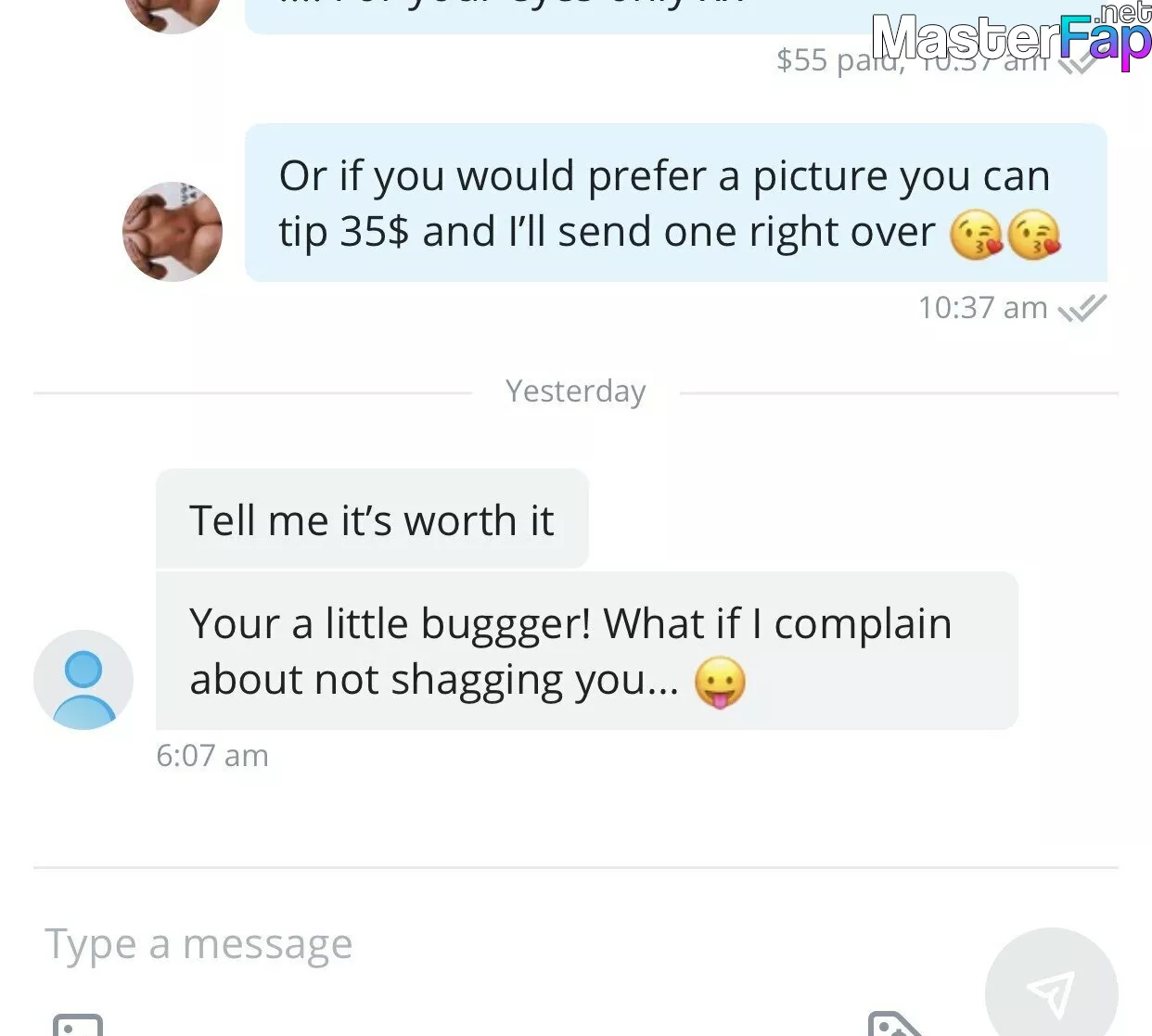Screen dimensions: 1152x1036
Task: Attach a photo using the image icon
Action: (78, 1026)
